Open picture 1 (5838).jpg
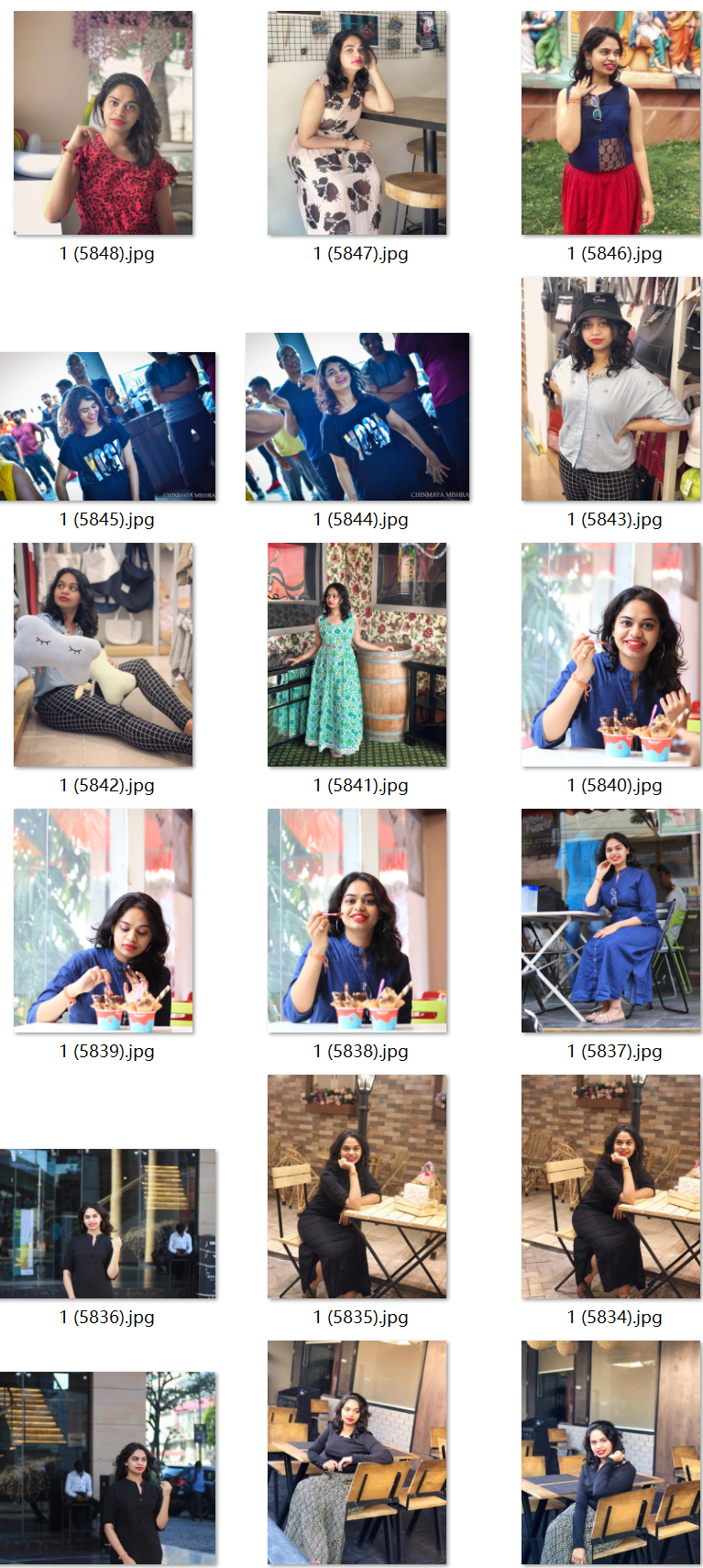The width and height of the screenshot is (703, 1568). 357,921
